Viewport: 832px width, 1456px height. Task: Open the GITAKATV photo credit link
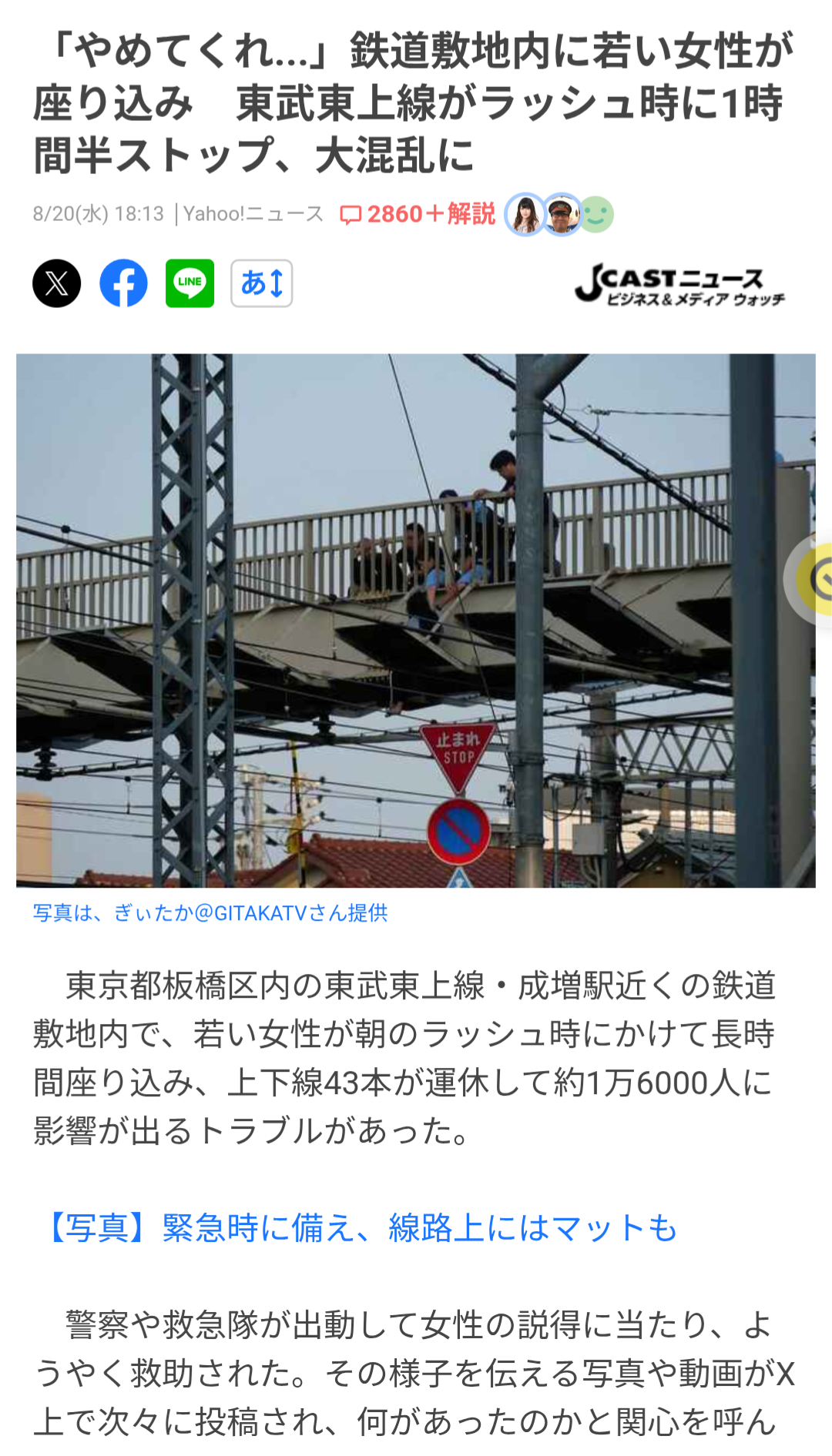tap(210, 913)
